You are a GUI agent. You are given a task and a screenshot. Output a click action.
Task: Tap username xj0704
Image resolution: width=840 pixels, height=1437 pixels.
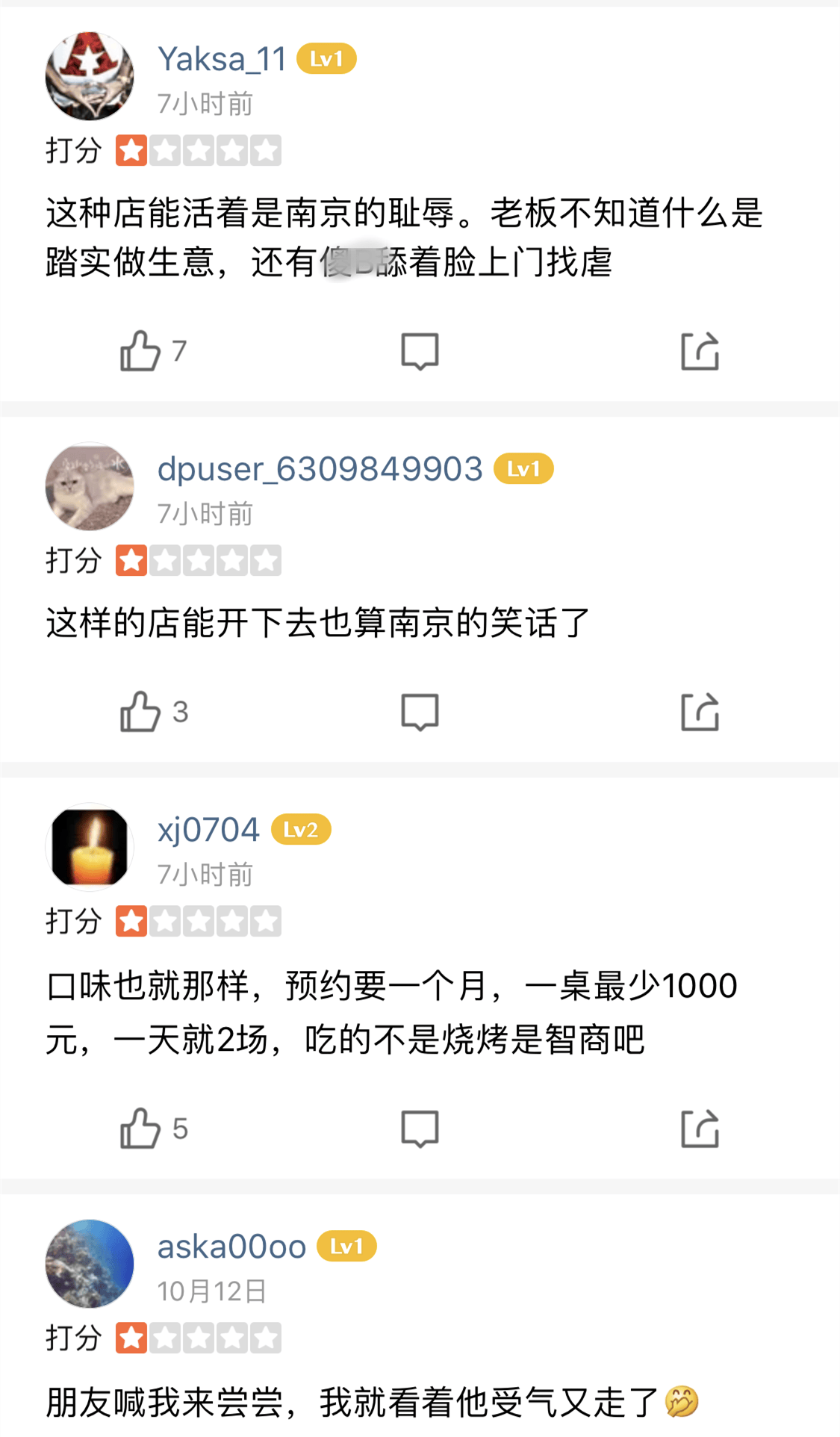pyautogui.click(x=208, y=830)
